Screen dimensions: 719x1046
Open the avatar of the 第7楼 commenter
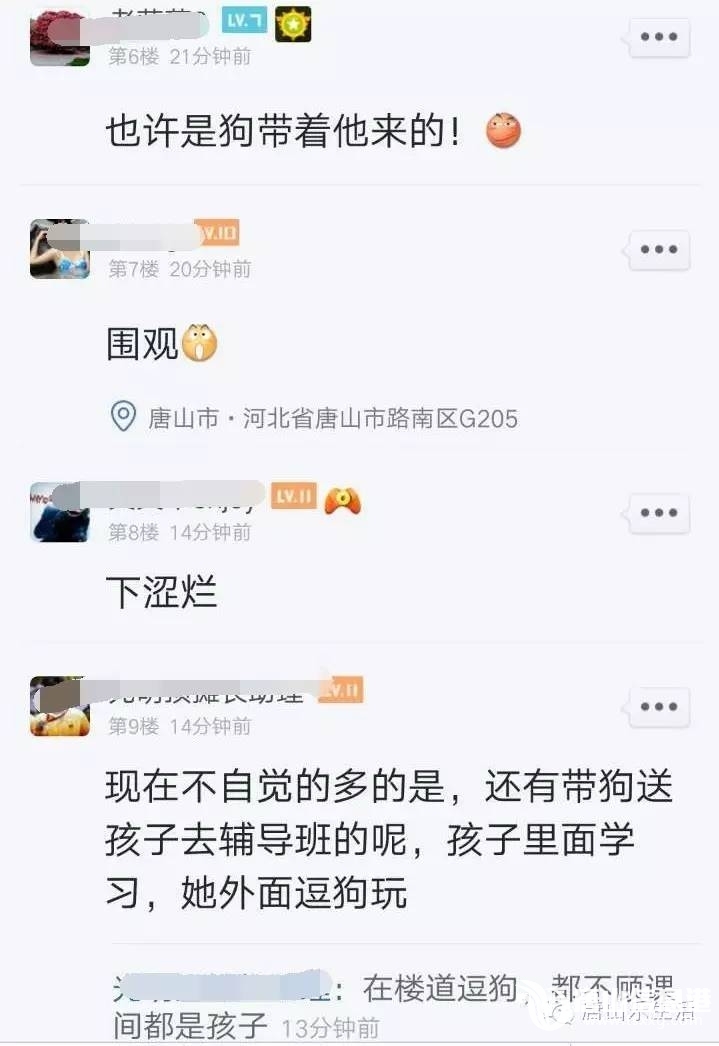(x=60, y=250)
